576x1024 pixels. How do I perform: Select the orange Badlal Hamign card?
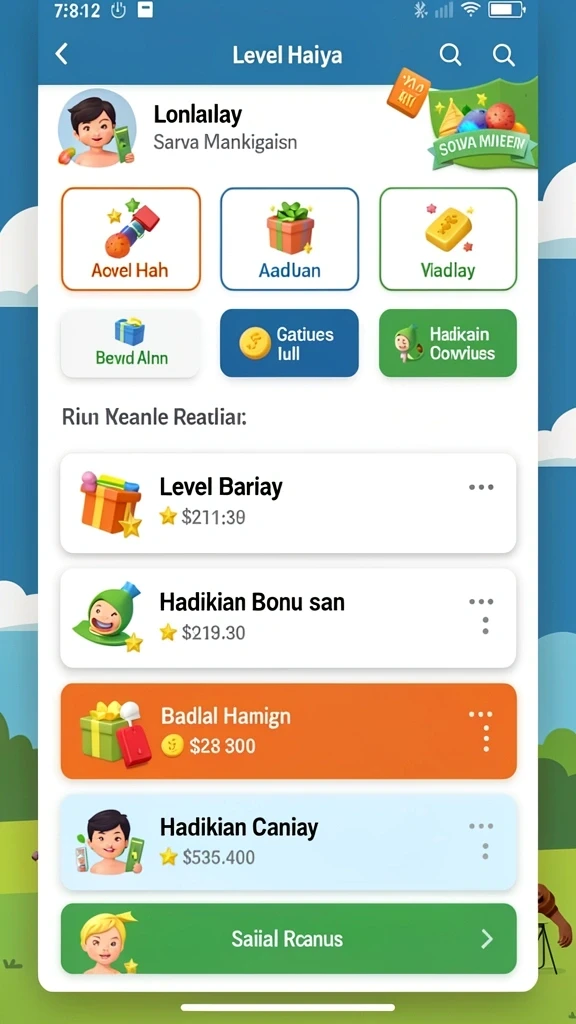(288, 731)
